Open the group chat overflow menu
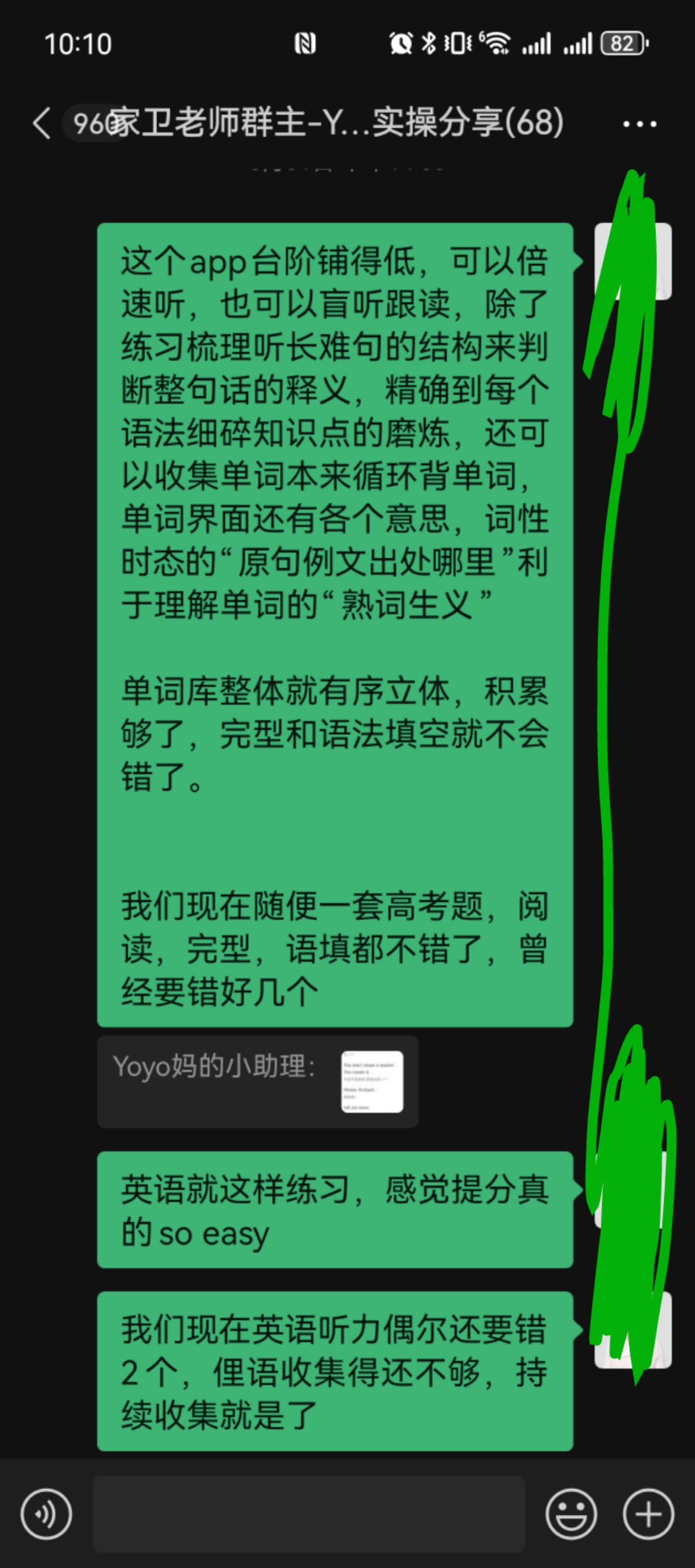The height and width of the screenshot is (1568, 695). (640, 124)
